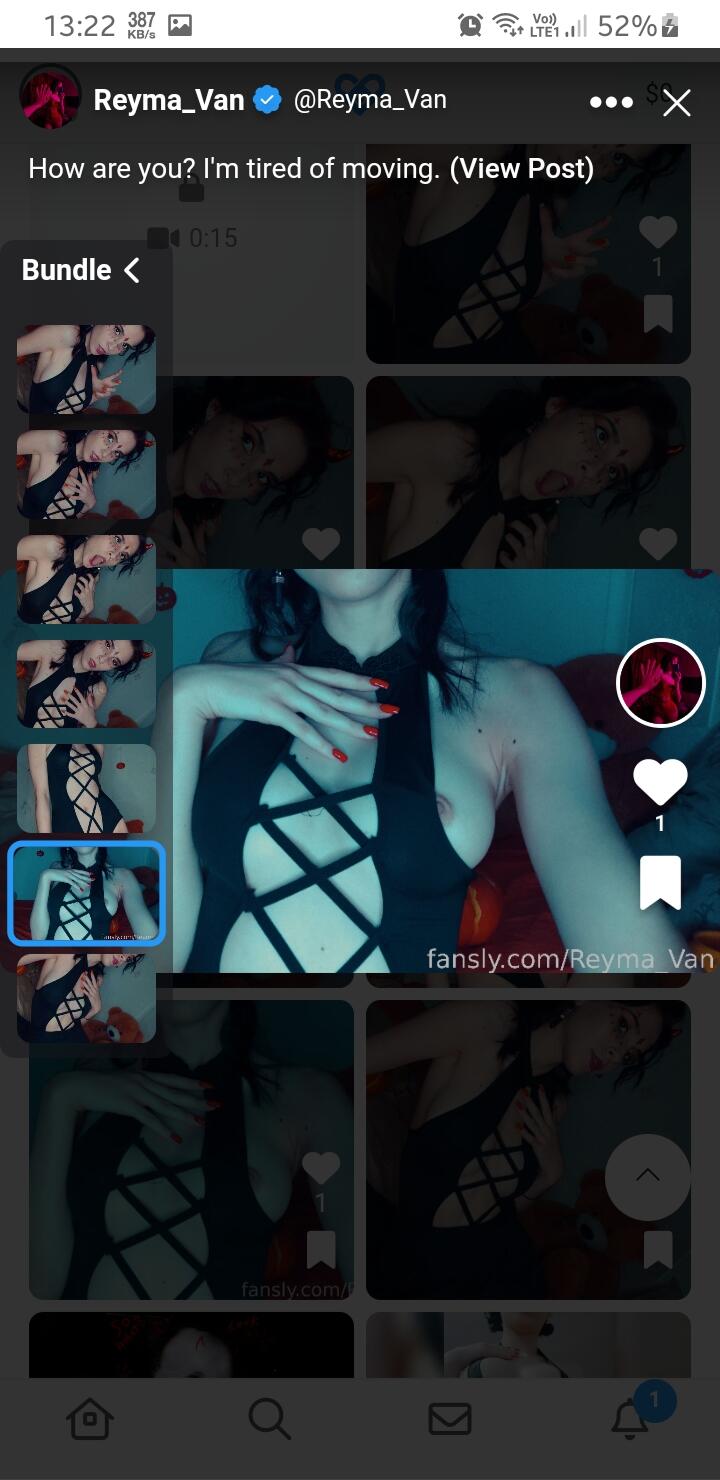Open the View Post link
This screenshot has height=1480, width=720.
point(522,169)
